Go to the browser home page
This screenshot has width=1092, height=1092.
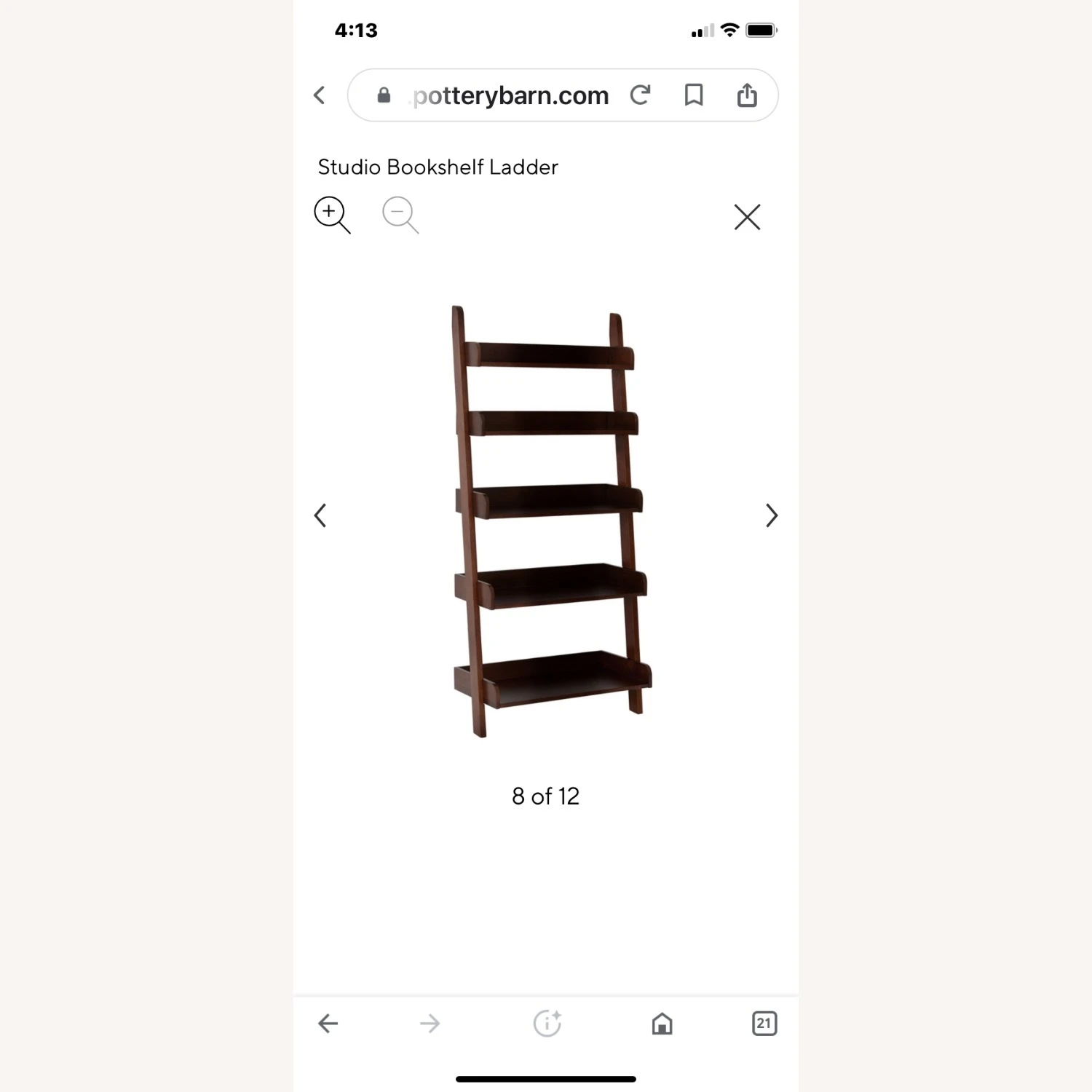662,1024
